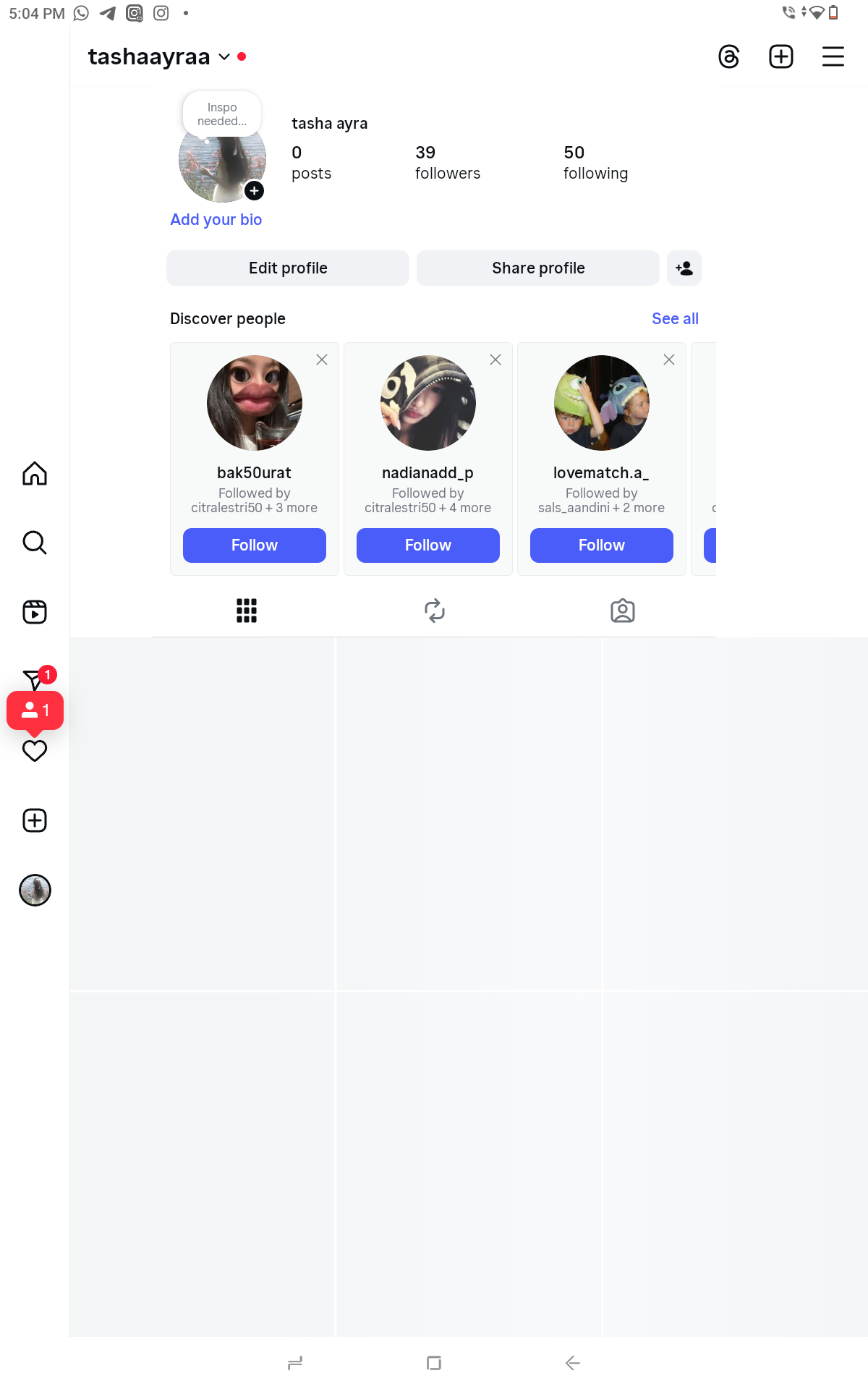Dismiss the nadianadd_p suggestion

(495, 360)
